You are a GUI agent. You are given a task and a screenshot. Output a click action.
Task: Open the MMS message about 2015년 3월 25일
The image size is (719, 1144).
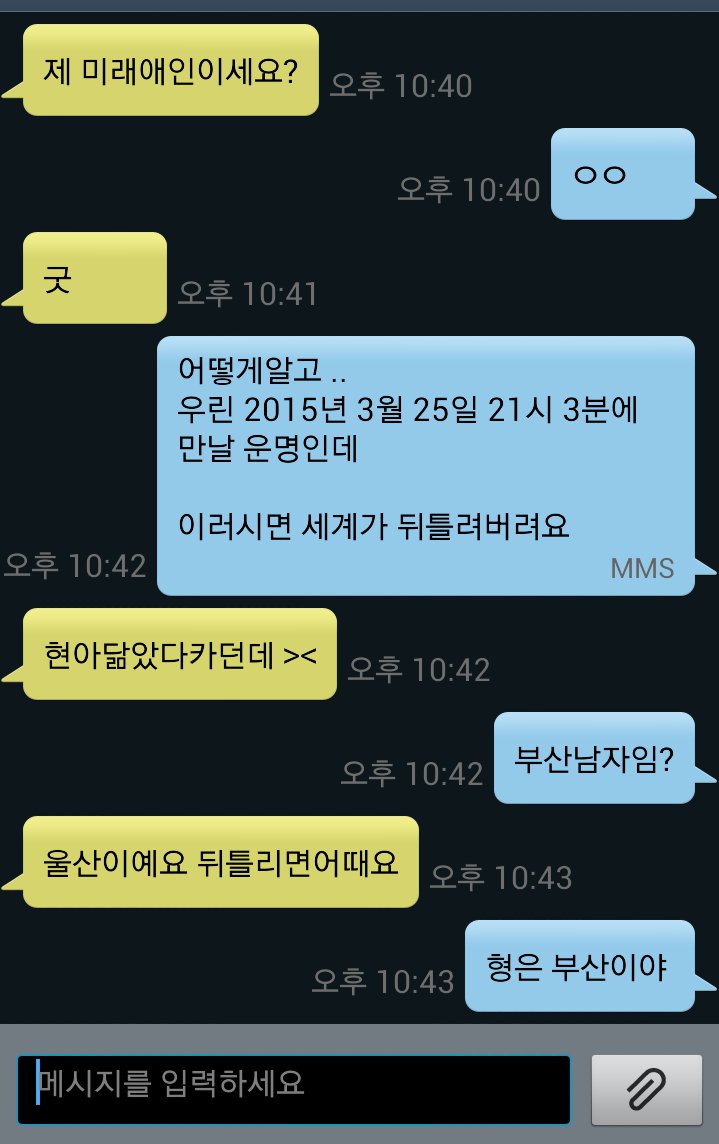pos(425,465)
